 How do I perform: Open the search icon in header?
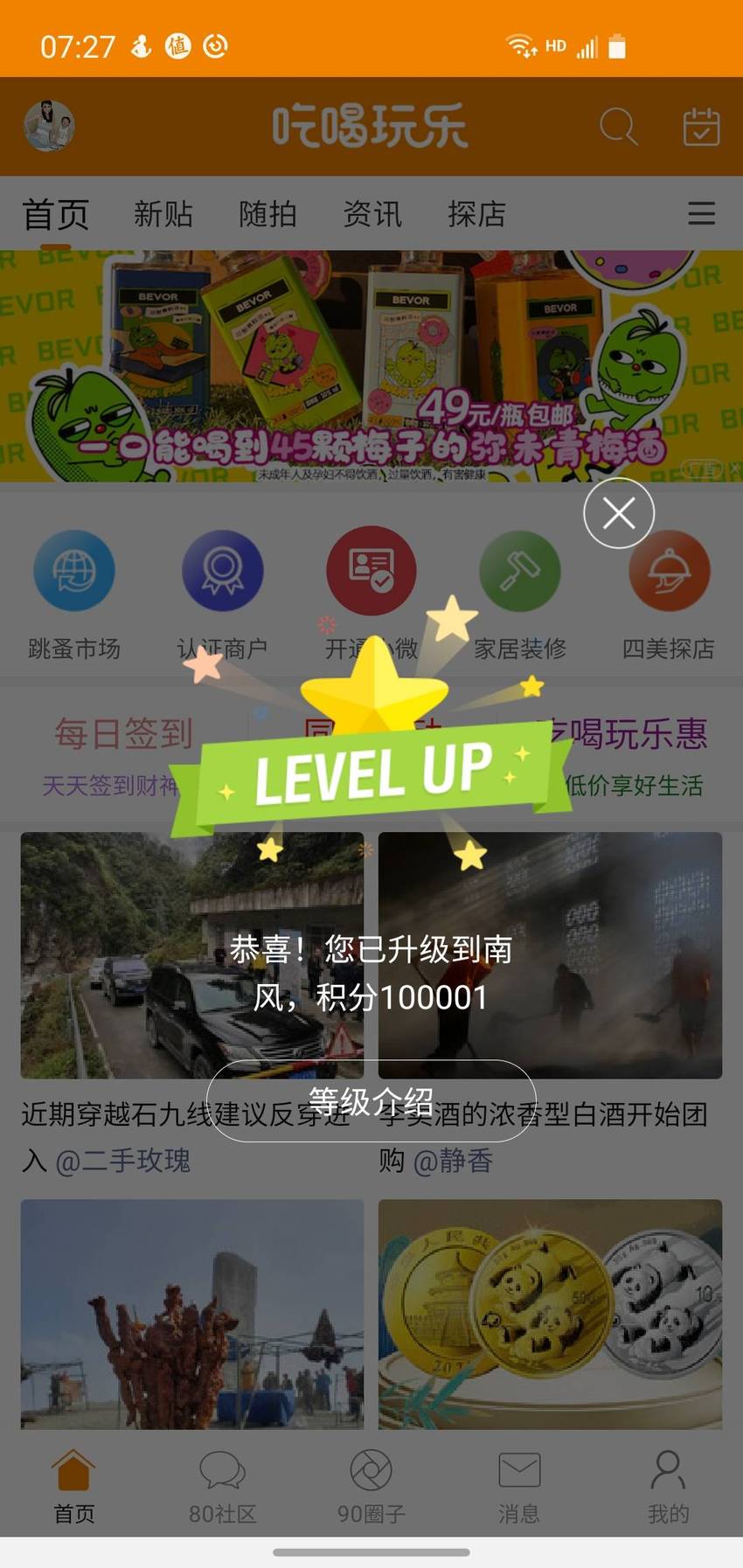click(618, 127)
